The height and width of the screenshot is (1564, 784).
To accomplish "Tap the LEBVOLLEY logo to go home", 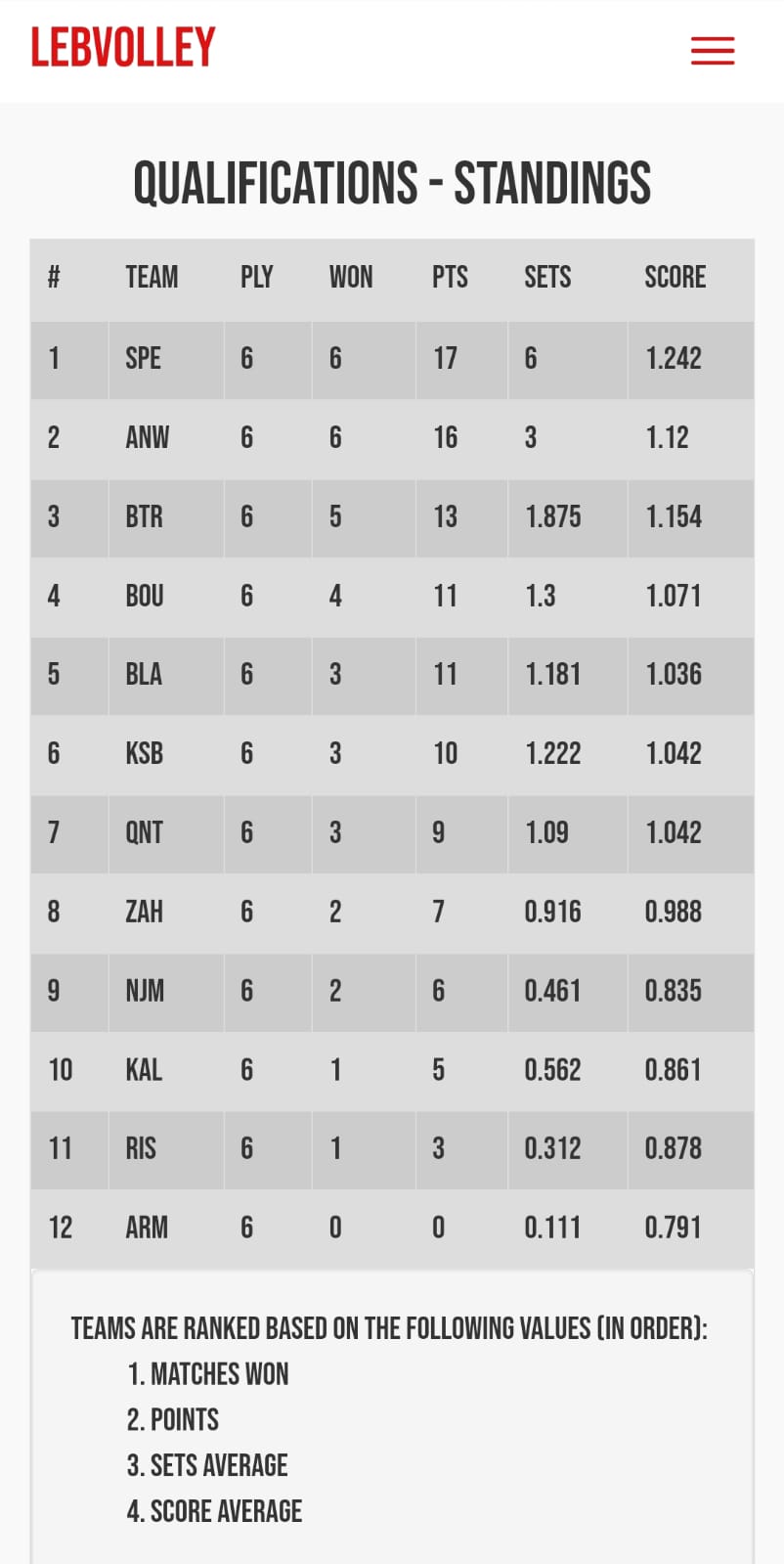I will pos(123,48).
